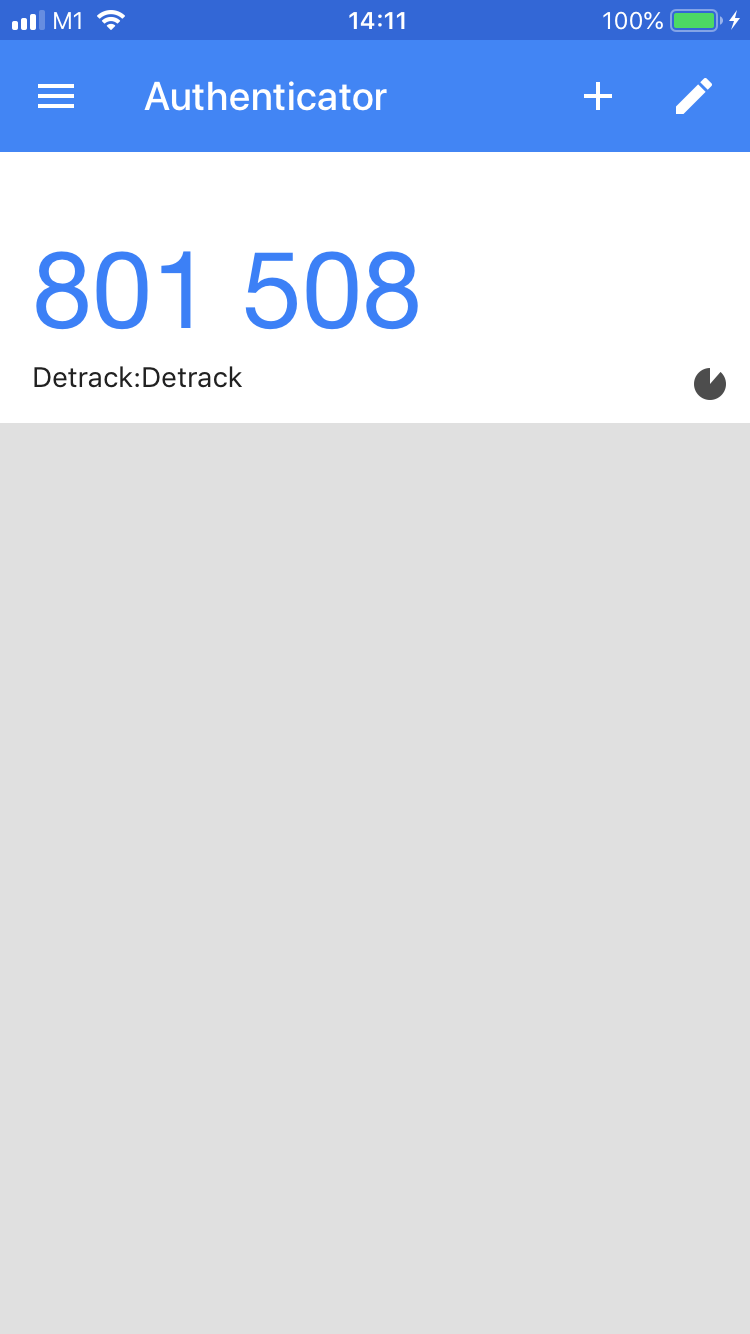Viewport: 750px width, 1334px height.
Task: Tap the Detrack code 801 508
Action: point(227,291)
